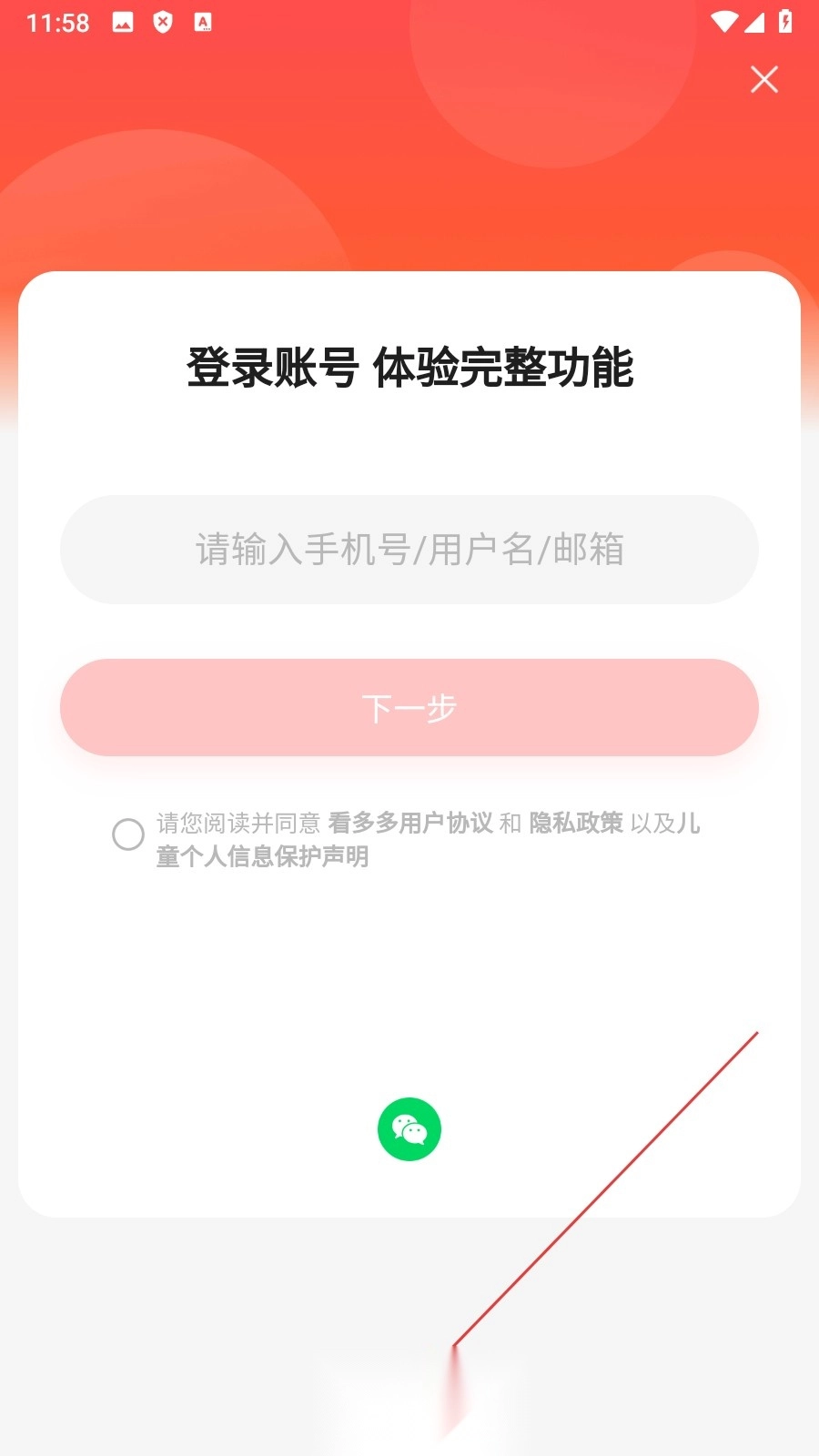Check the agreement consent checkbox
The height and width of the screenshot is (1456, 819).
pyautogui.click(x=128, y=834)
